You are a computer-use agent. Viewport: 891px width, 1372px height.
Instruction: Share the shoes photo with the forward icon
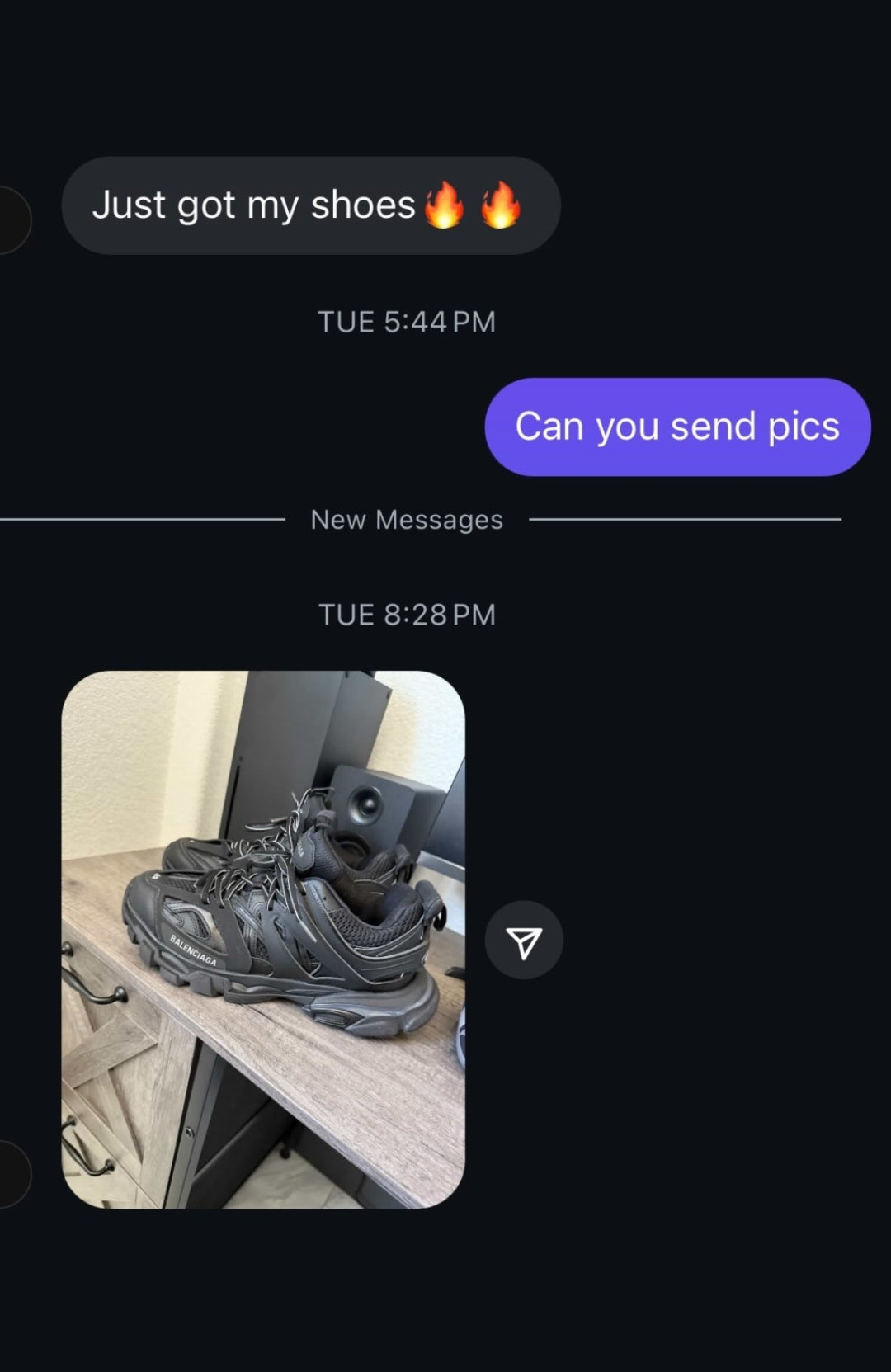click(524, 941)
